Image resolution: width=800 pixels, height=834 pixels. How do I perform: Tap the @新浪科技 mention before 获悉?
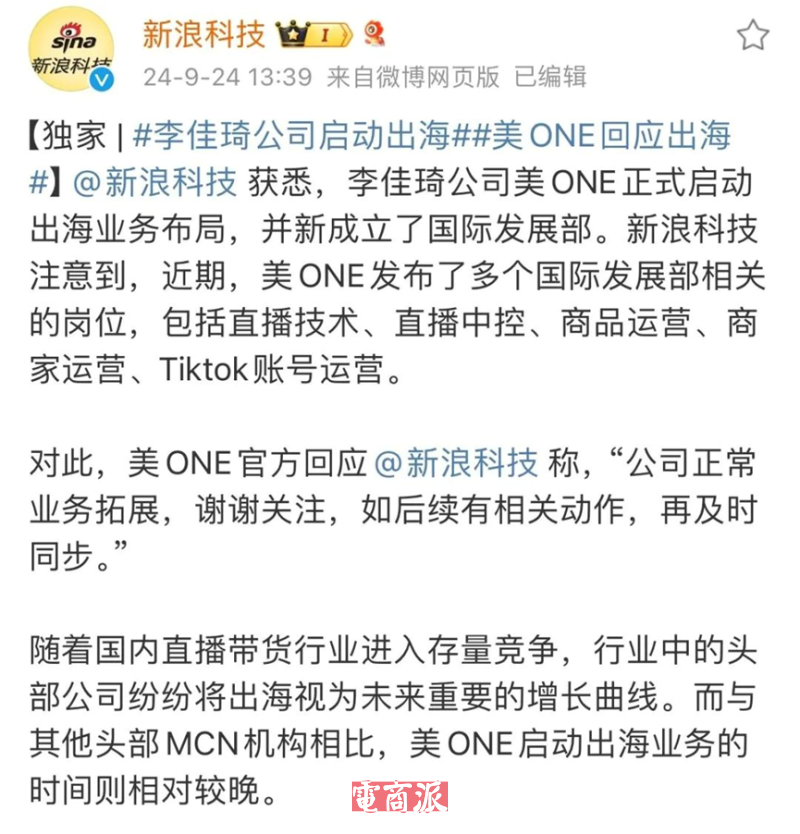pos(157,183)
